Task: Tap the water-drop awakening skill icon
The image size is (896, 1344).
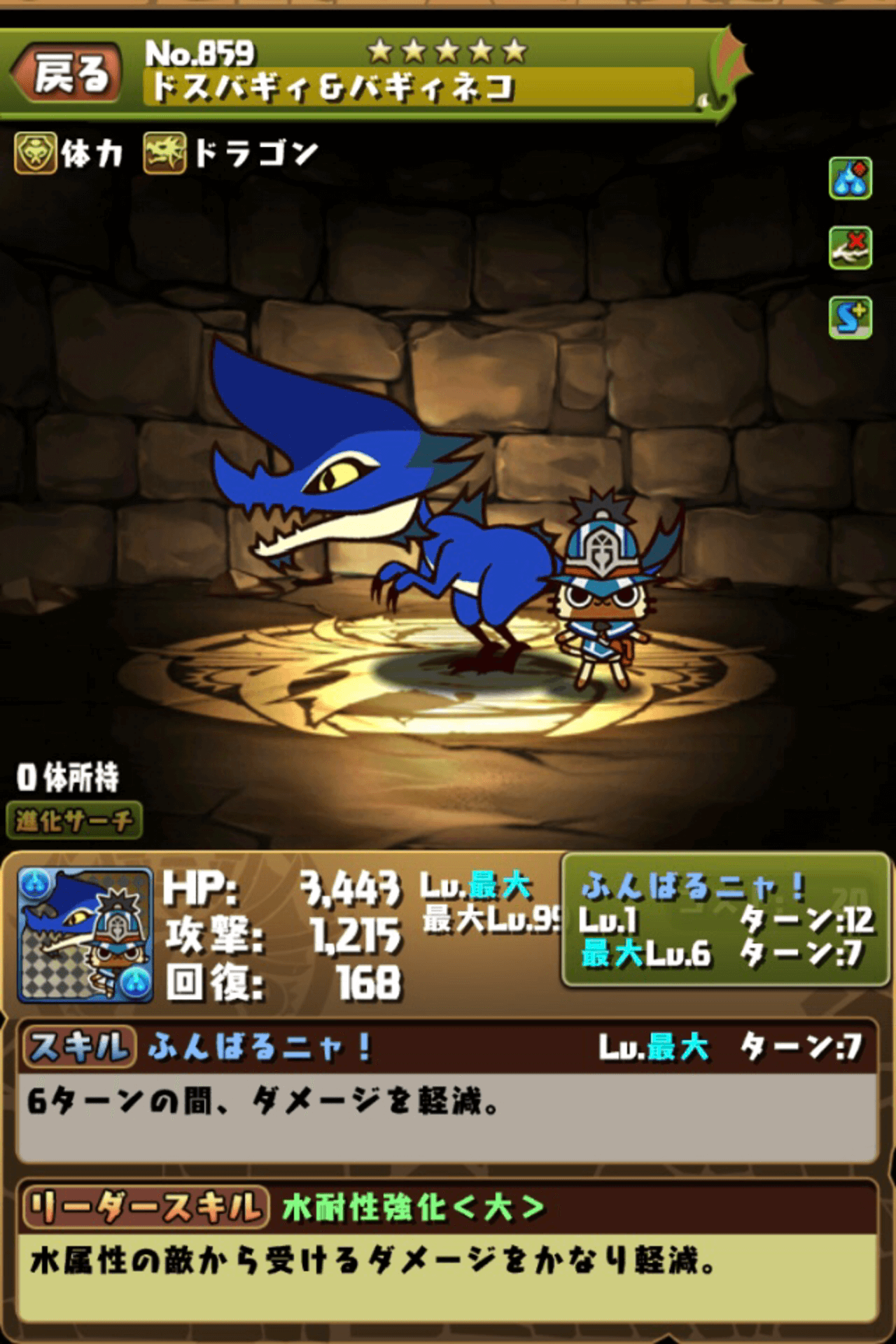Action: tap(850, 178)
